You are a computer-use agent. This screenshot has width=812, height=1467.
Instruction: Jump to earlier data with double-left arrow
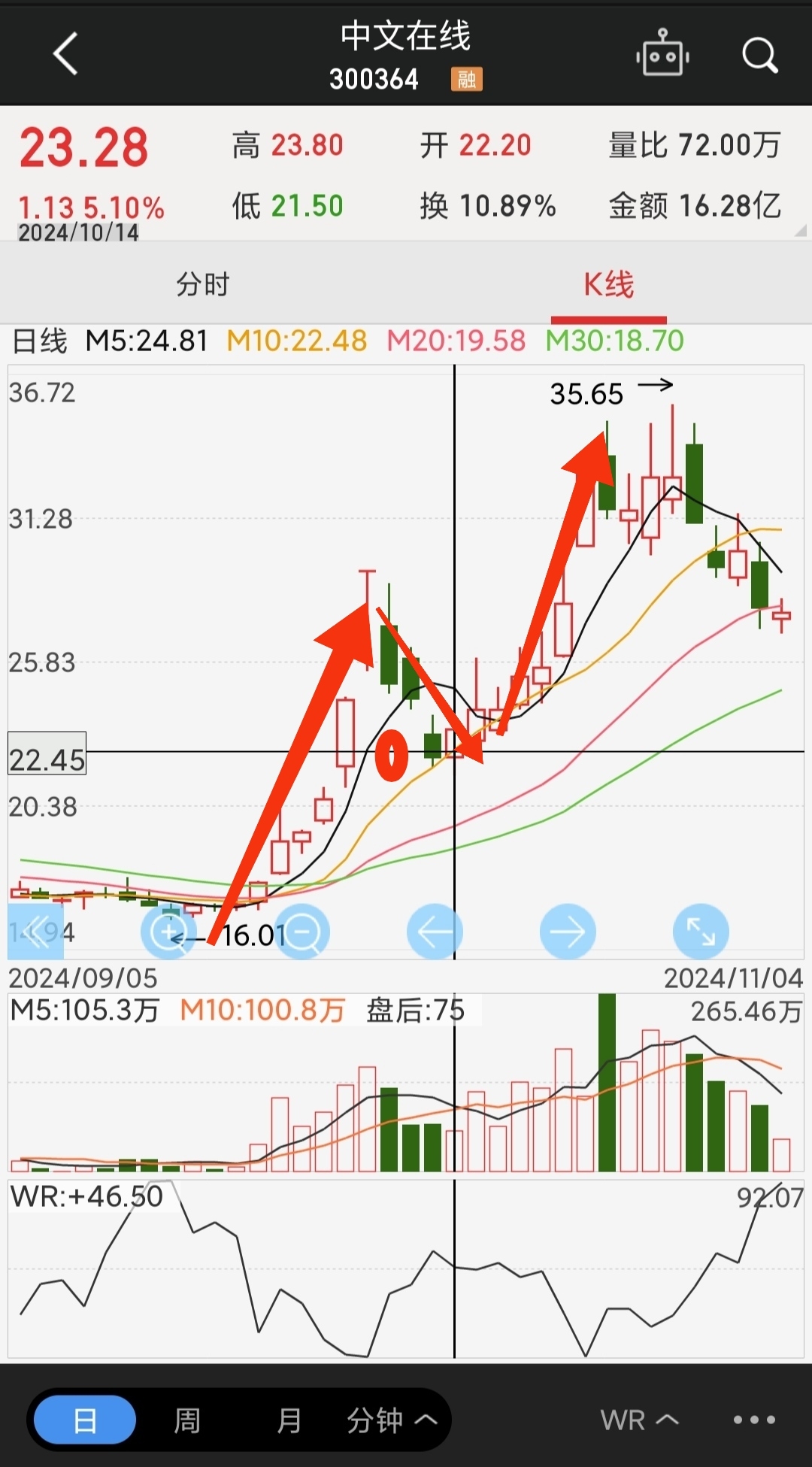click(35, 932)
